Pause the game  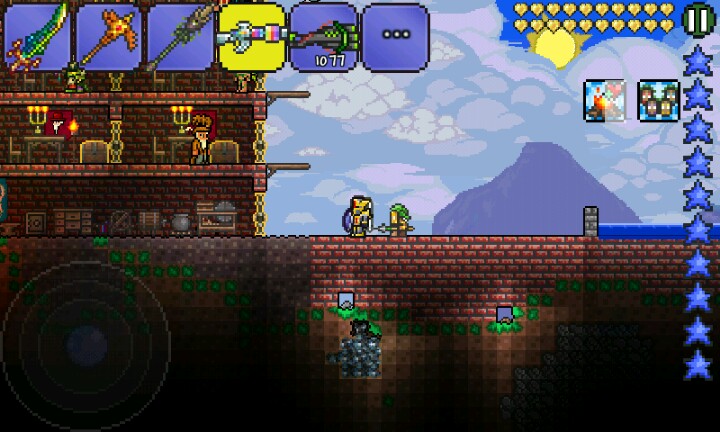[x=699, y=20]
